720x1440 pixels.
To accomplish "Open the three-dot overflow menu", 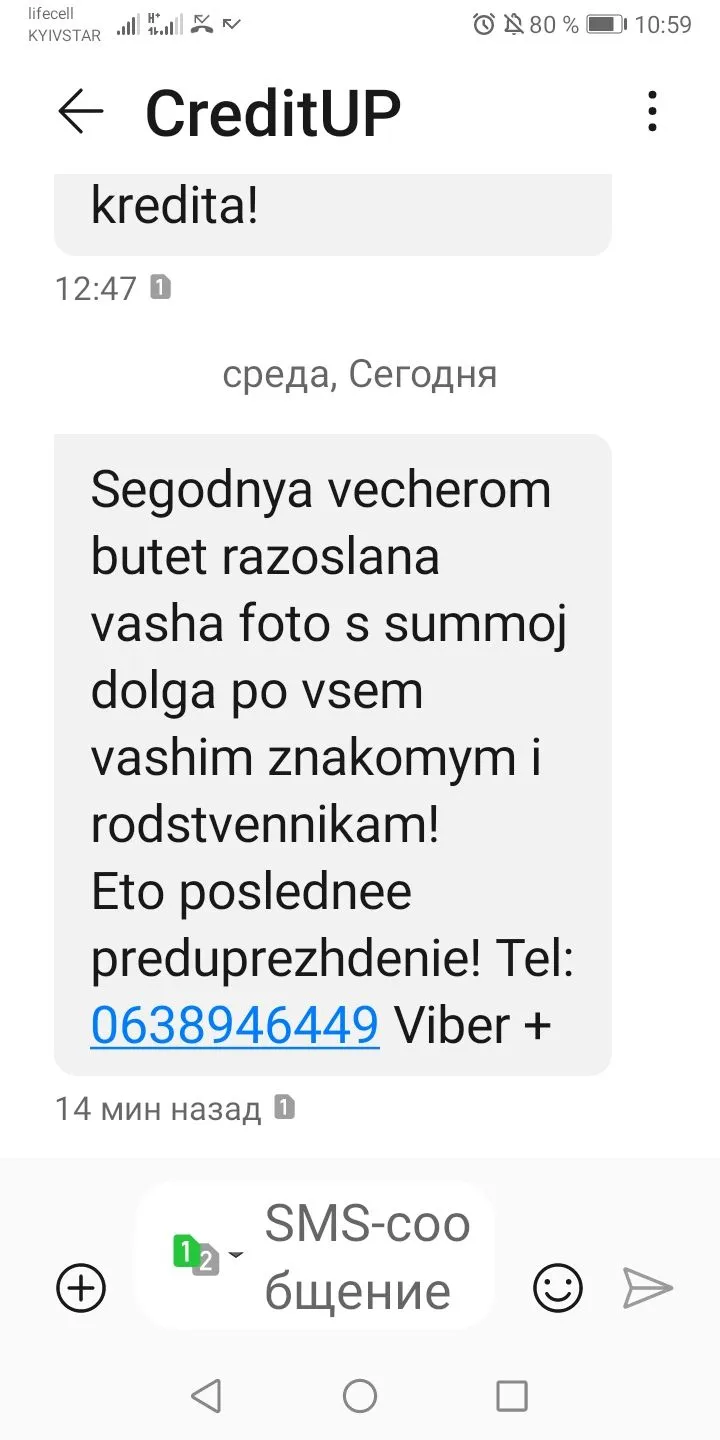I will tap(652, 112).
